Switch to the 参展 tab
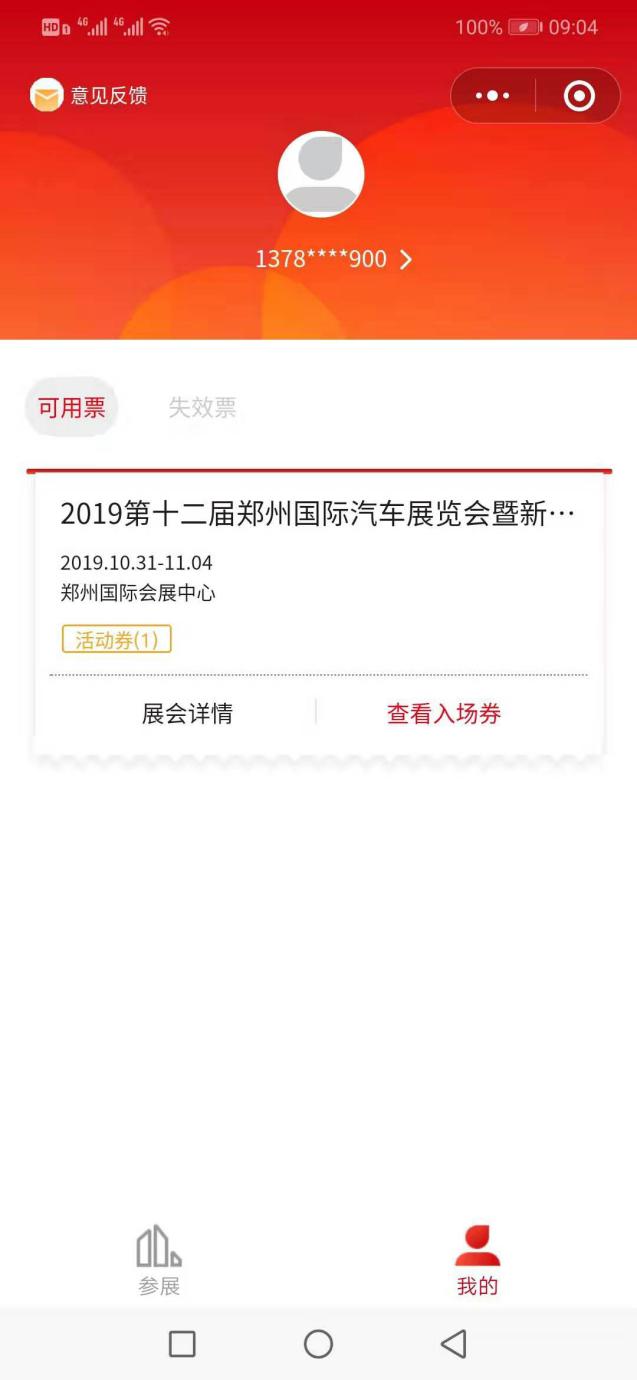Viewport: 637px width, 1380px height. click(159, 1260)
